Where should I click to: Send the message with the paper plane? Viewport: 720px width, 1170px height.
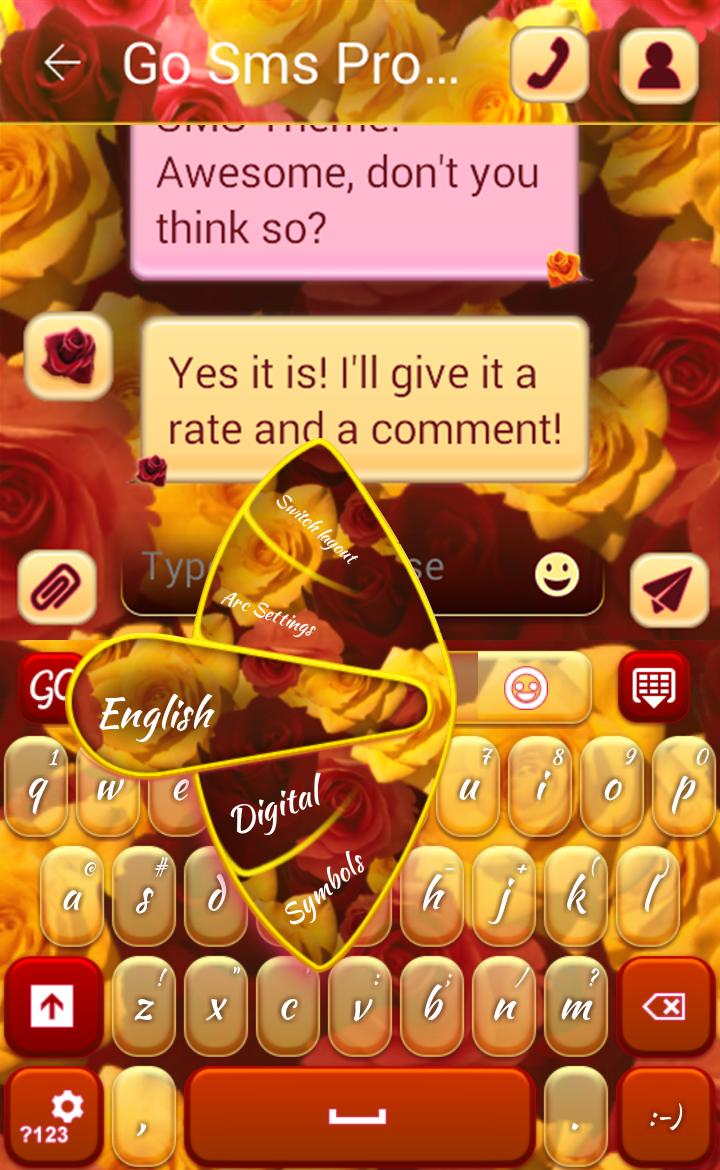(668, 586)
